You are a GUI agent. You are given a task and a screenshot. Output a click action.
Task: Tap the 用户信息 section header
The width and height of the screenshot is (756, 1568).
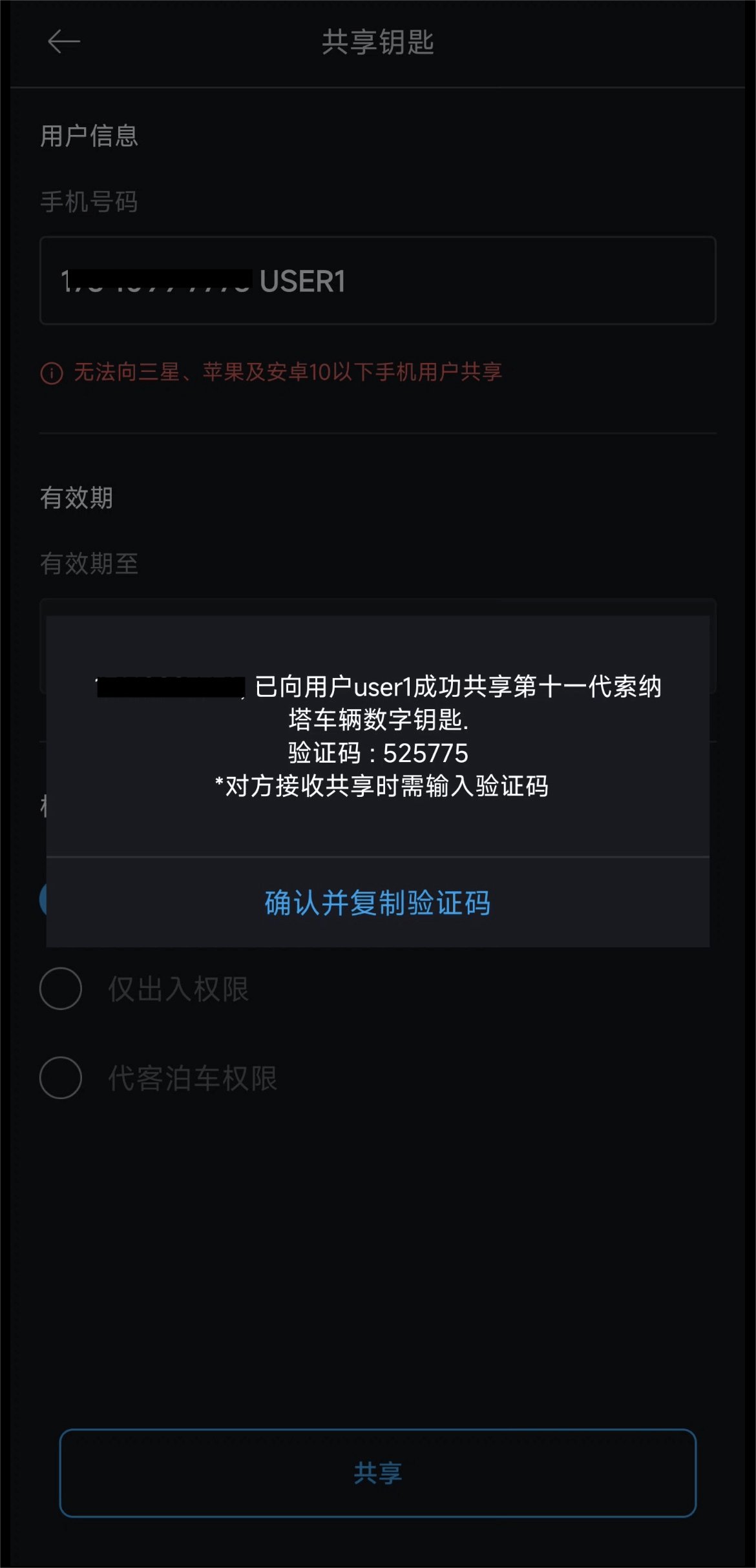(90, 136)
